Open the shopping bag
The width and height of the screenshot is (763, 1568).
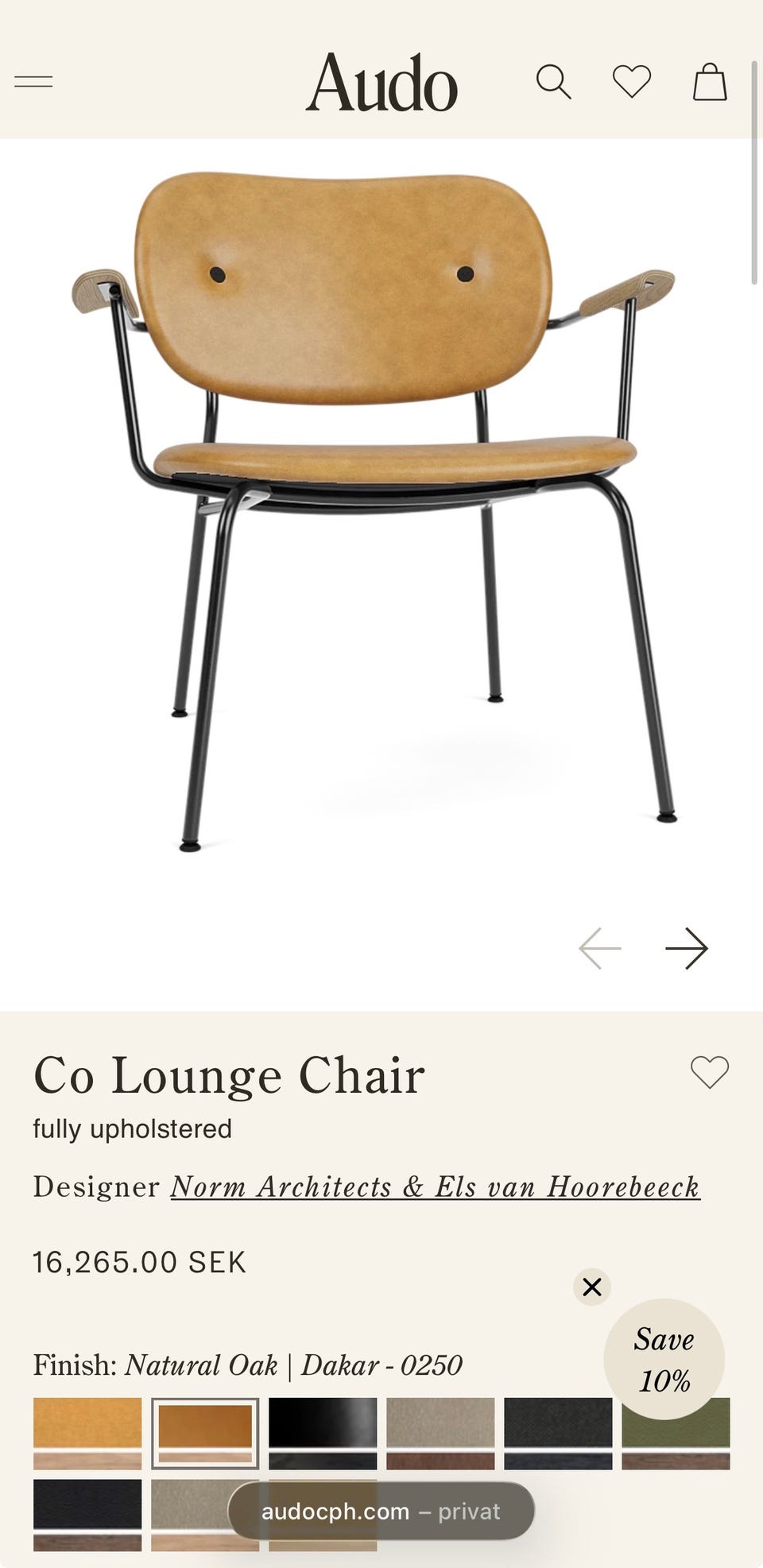point(710,82)
